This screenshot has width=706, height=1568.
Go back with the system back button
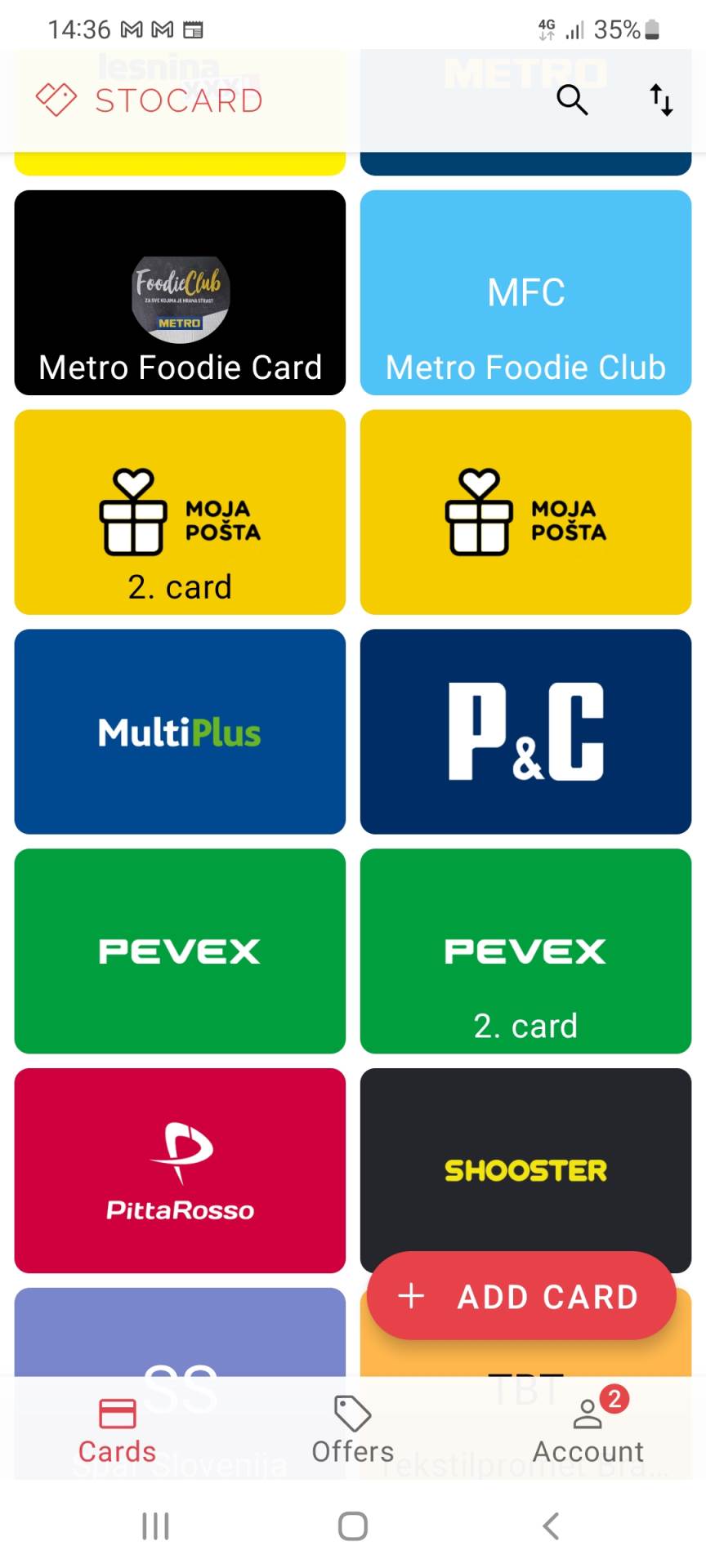[x=552, y=1526]
